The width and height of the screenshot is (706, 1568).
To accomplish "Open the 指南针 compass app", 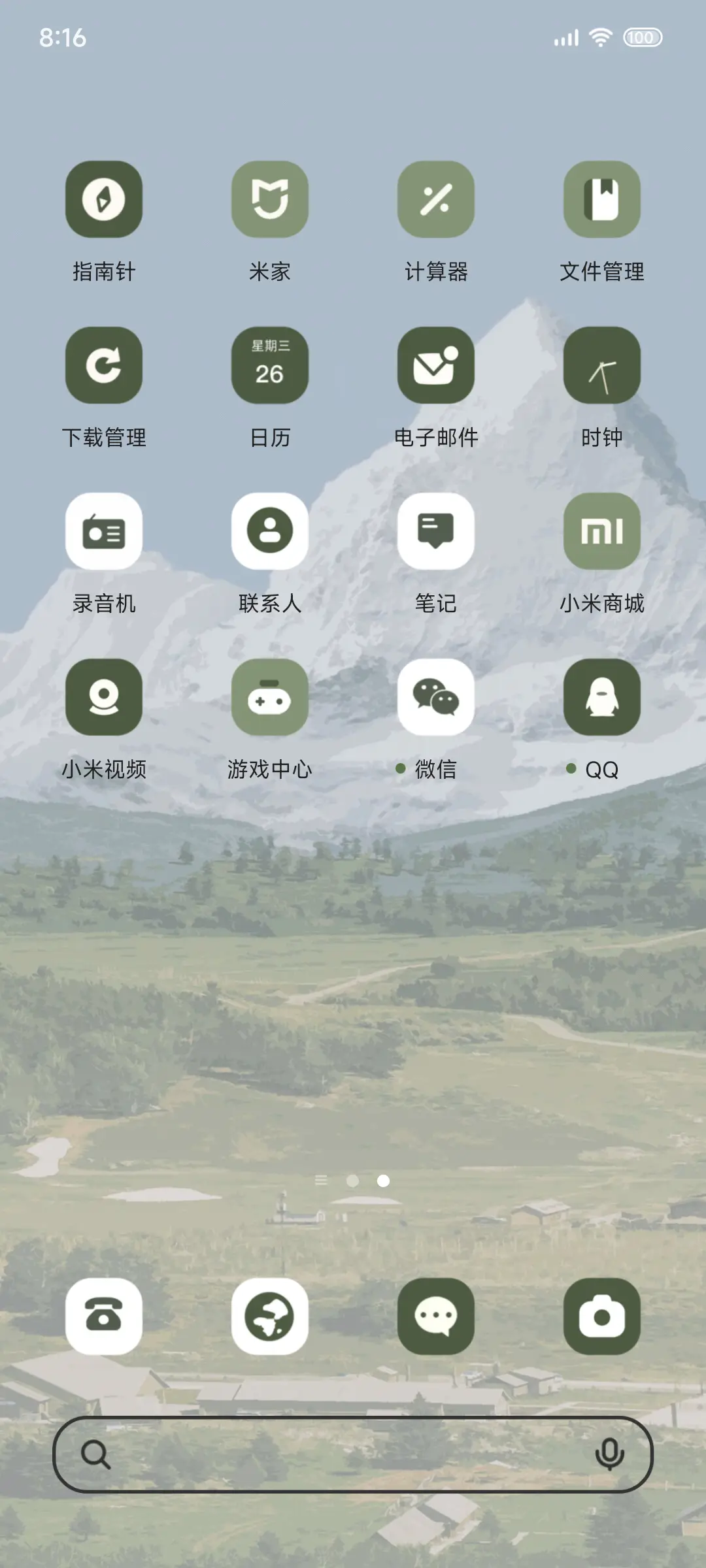I will pyautogui.click(x=104, y=200).
